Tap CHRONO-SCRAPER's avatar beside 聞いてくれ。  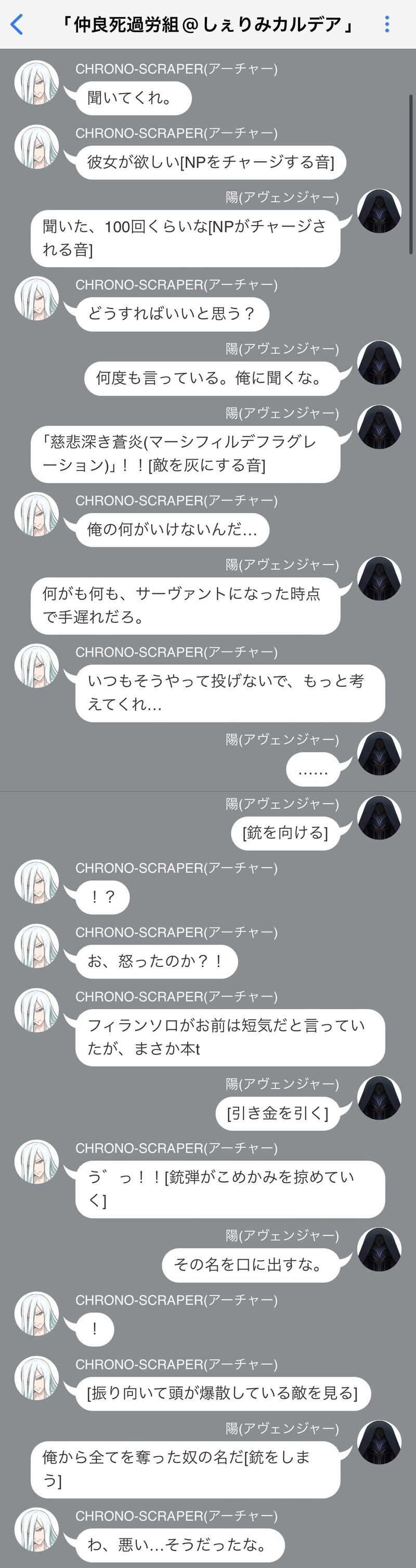tap(36, 83)
